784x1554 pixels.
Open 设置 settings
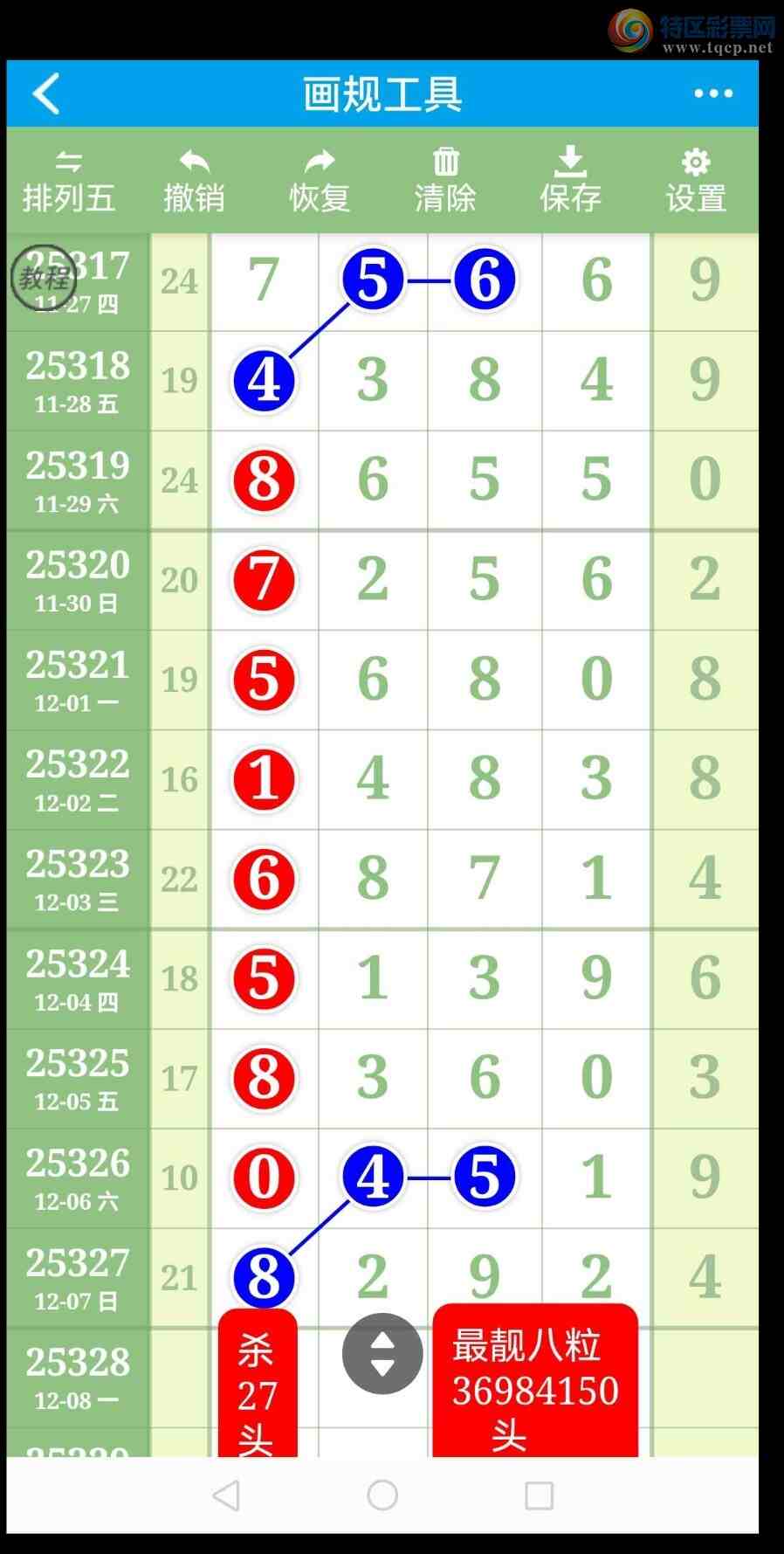click(696, 182)
